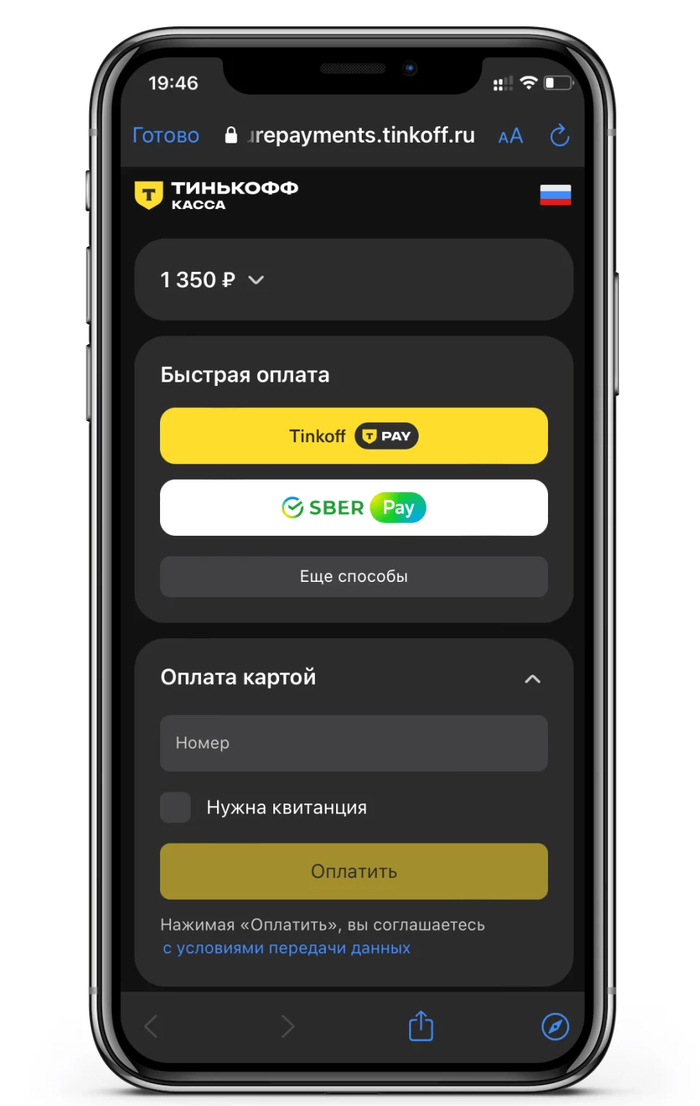Pay with Tinkoff Pay
This screenshot has height=1106, width=700.
(354, 436)
